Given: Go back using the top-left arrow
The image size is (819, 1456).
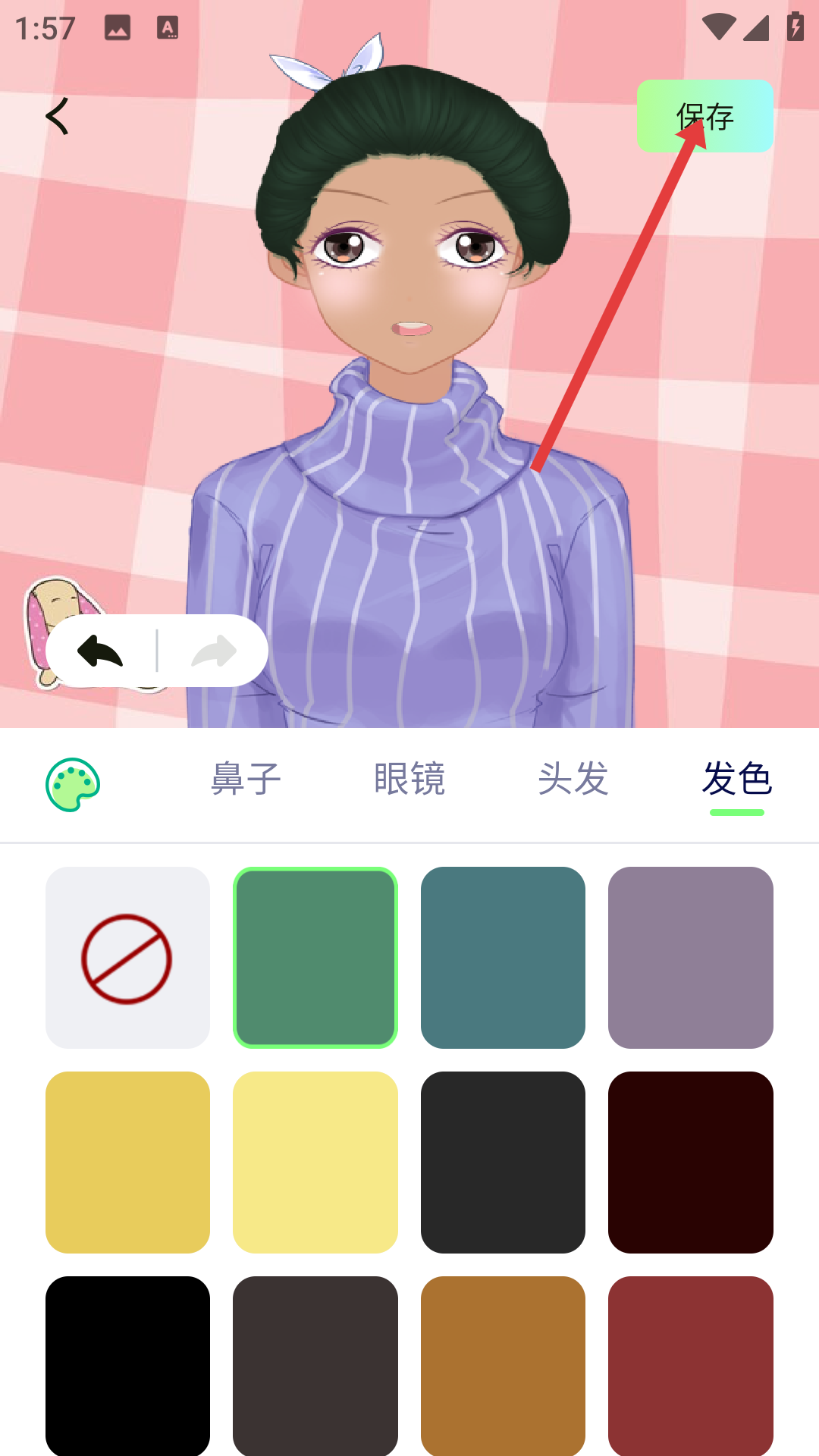Looking at the screenshot, I should pos(58,116).
